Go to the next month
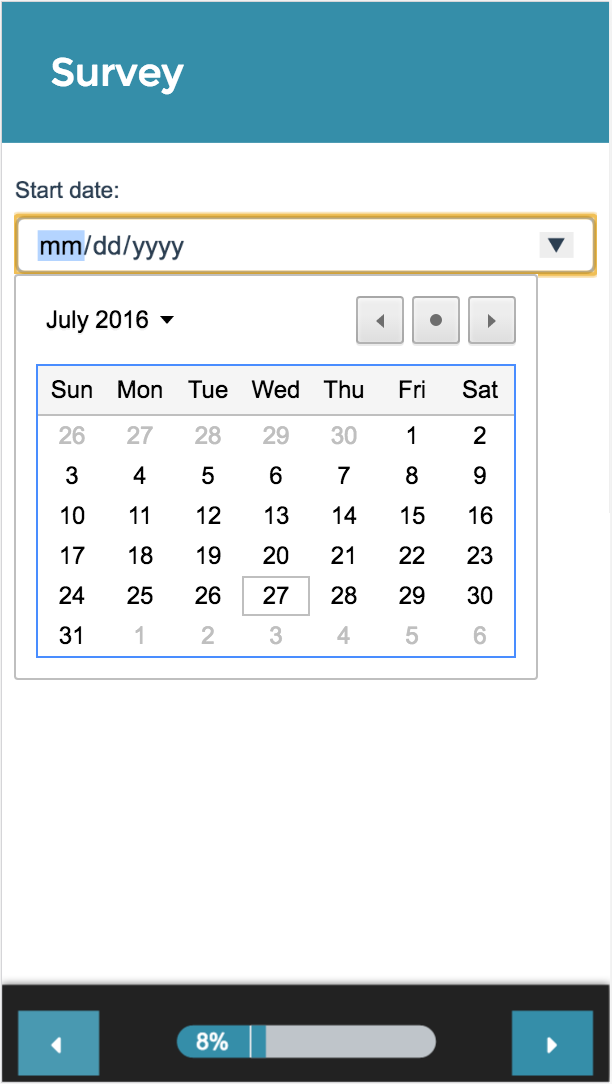The width and height of the screenshot is (612, 1084). pyautogui.click(x=492, y=321)
